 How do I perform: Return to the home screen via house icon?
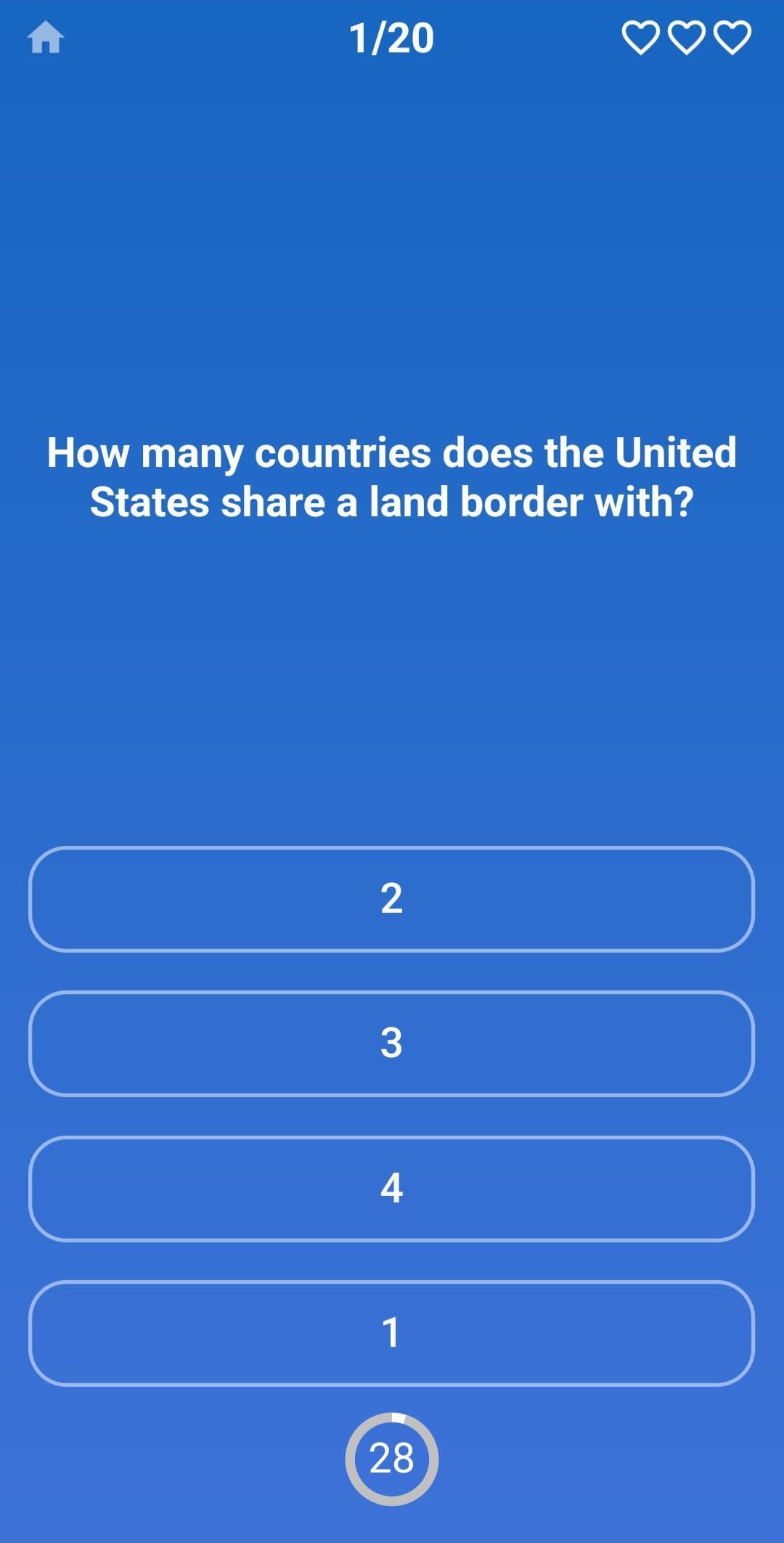[46, 38]
